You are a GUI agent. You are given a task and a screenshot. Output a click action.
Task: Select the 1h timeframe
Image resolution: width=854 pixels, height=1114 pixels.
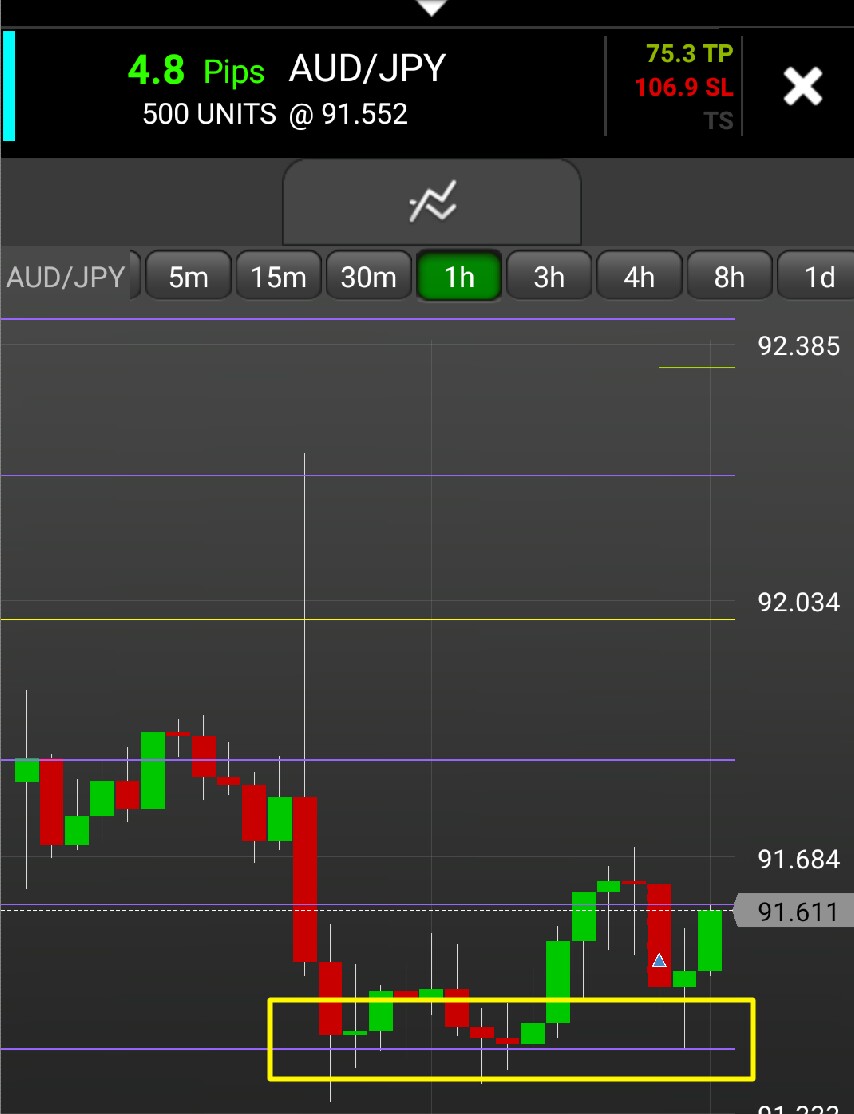[x=459, y=277]
